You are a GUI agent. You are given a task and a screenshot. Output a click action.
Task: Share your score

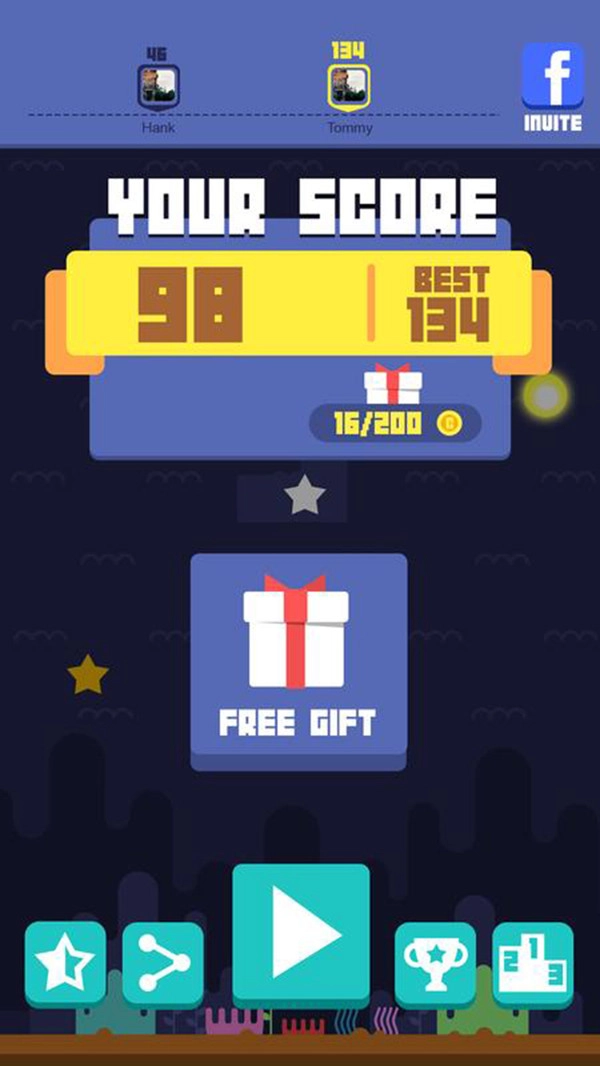[x=162, y=963]
